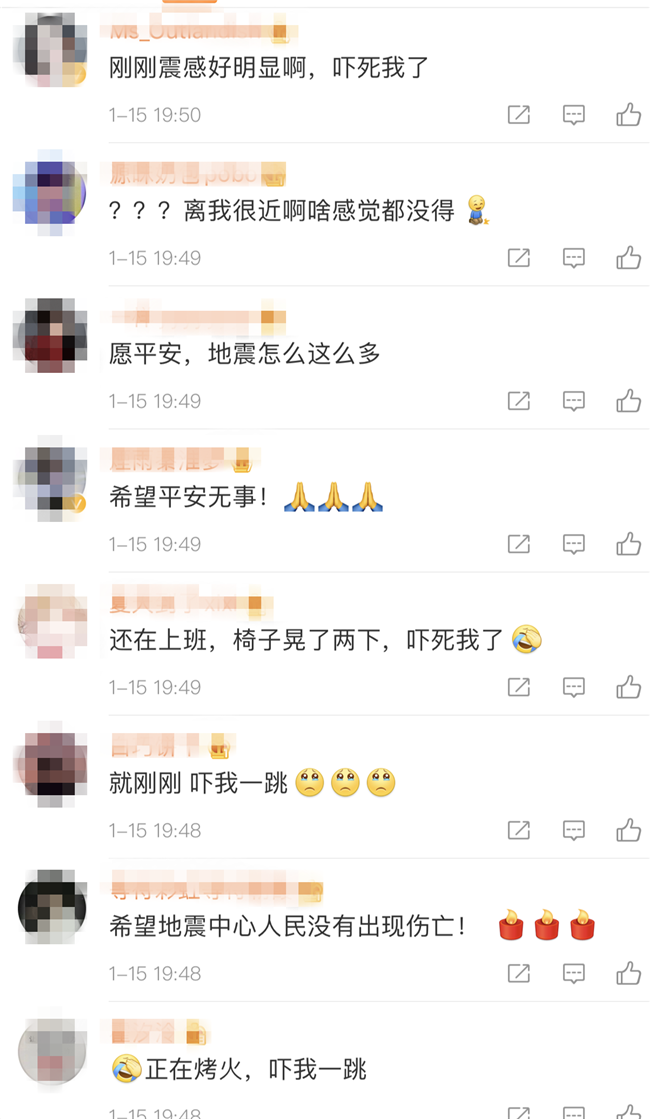
Task: Open avatar of "愿平安，地震怎么这么多" commenter
Action: point(52,337)
